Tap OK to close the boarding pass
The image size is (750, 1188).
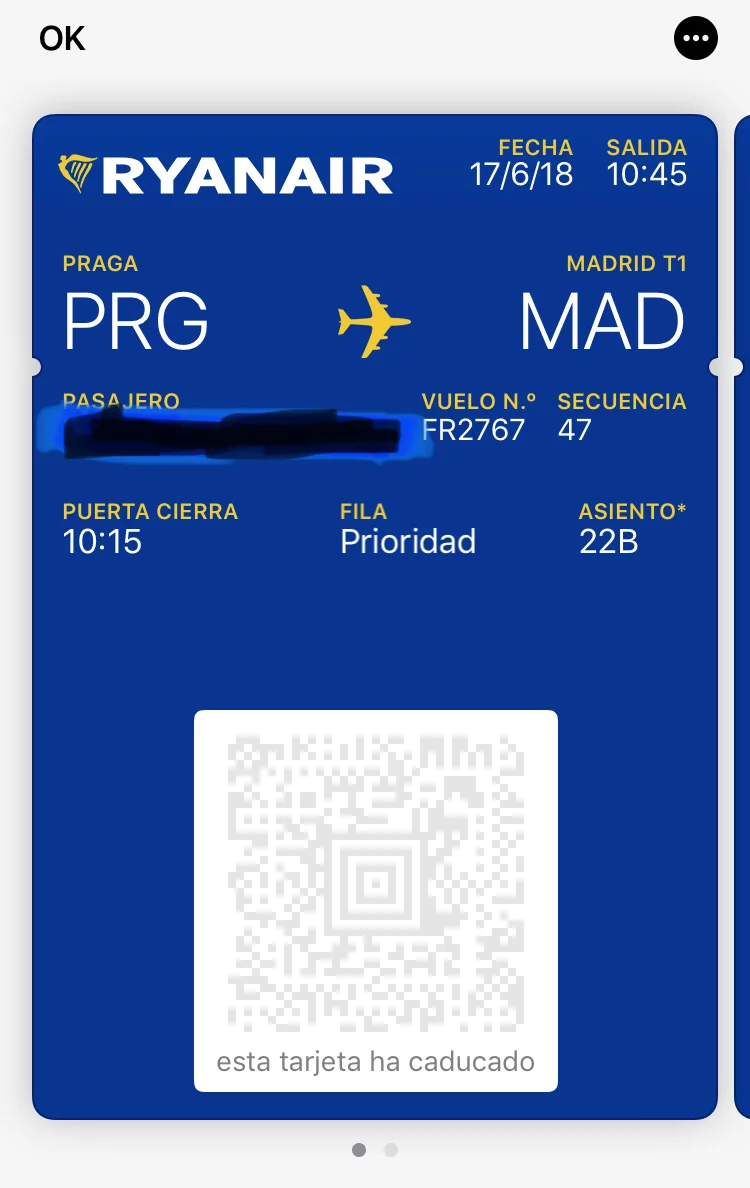tap(62, 39)
